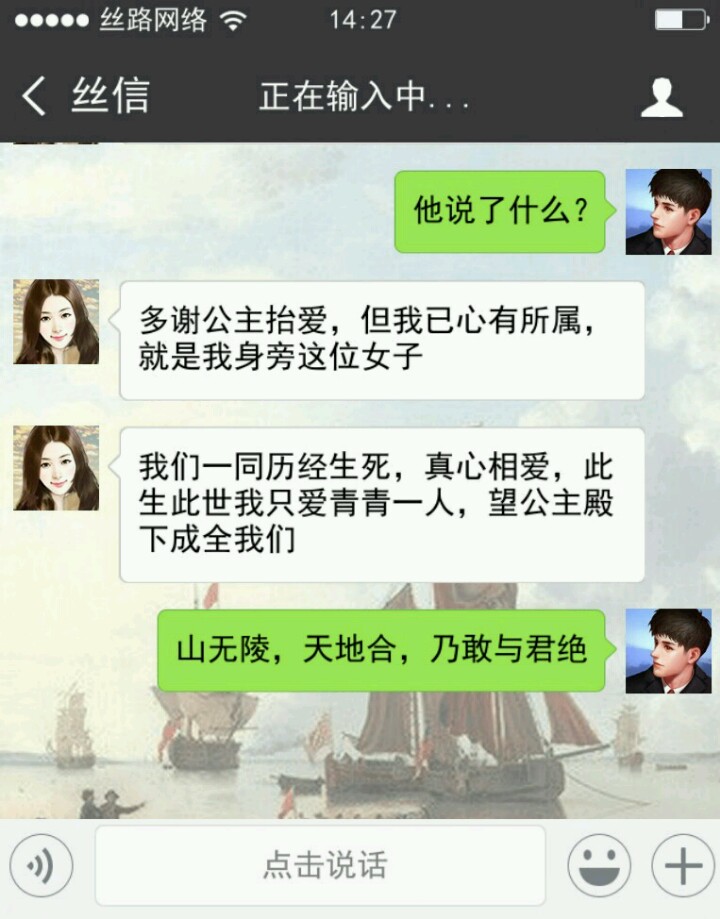
Task: Tap the woman's avatar beside 多谢公主抬爱 message
Action: coord(56,322)
